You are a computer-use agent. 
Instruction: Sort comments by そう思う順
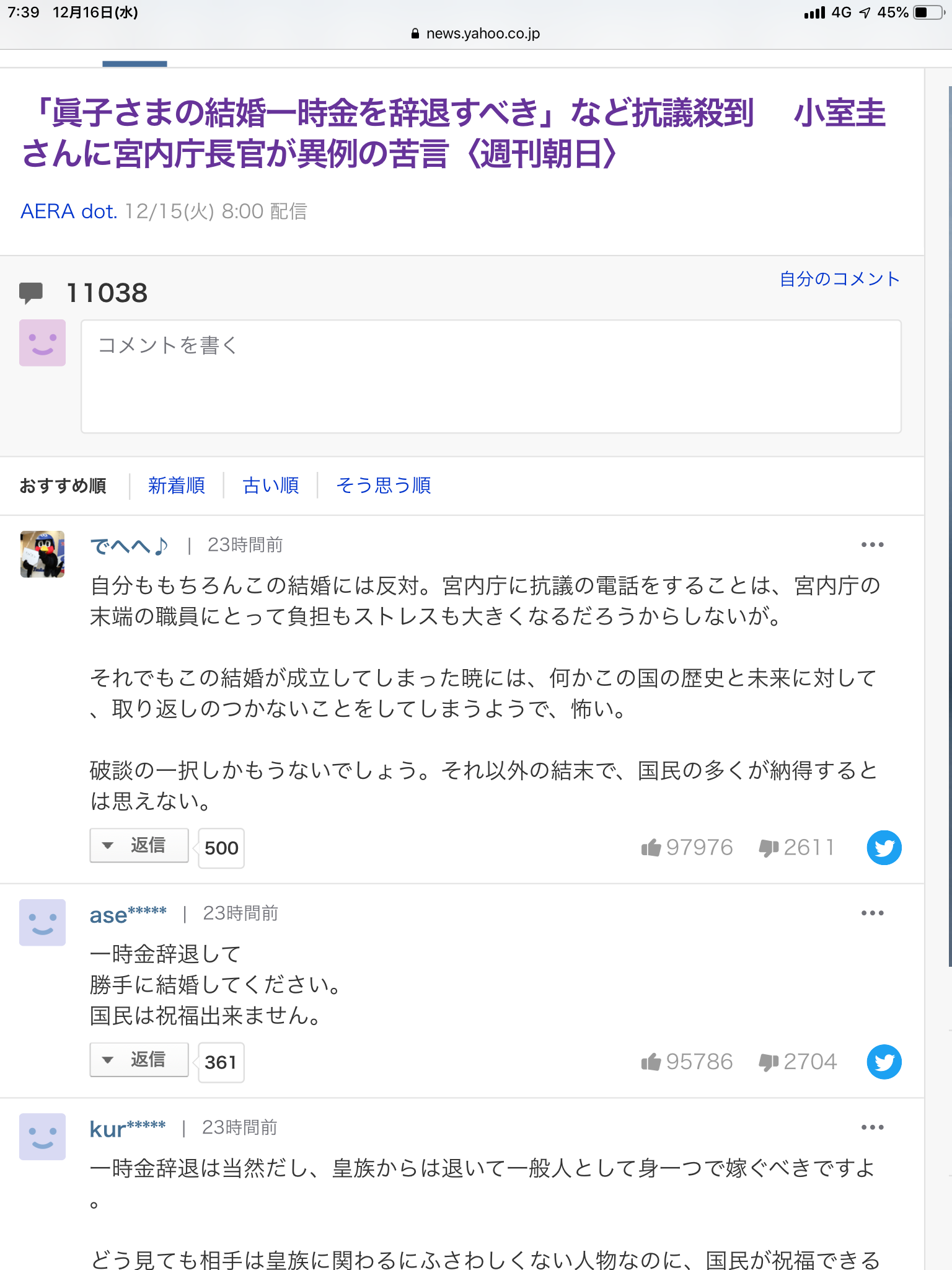click(x=383, y=485)
